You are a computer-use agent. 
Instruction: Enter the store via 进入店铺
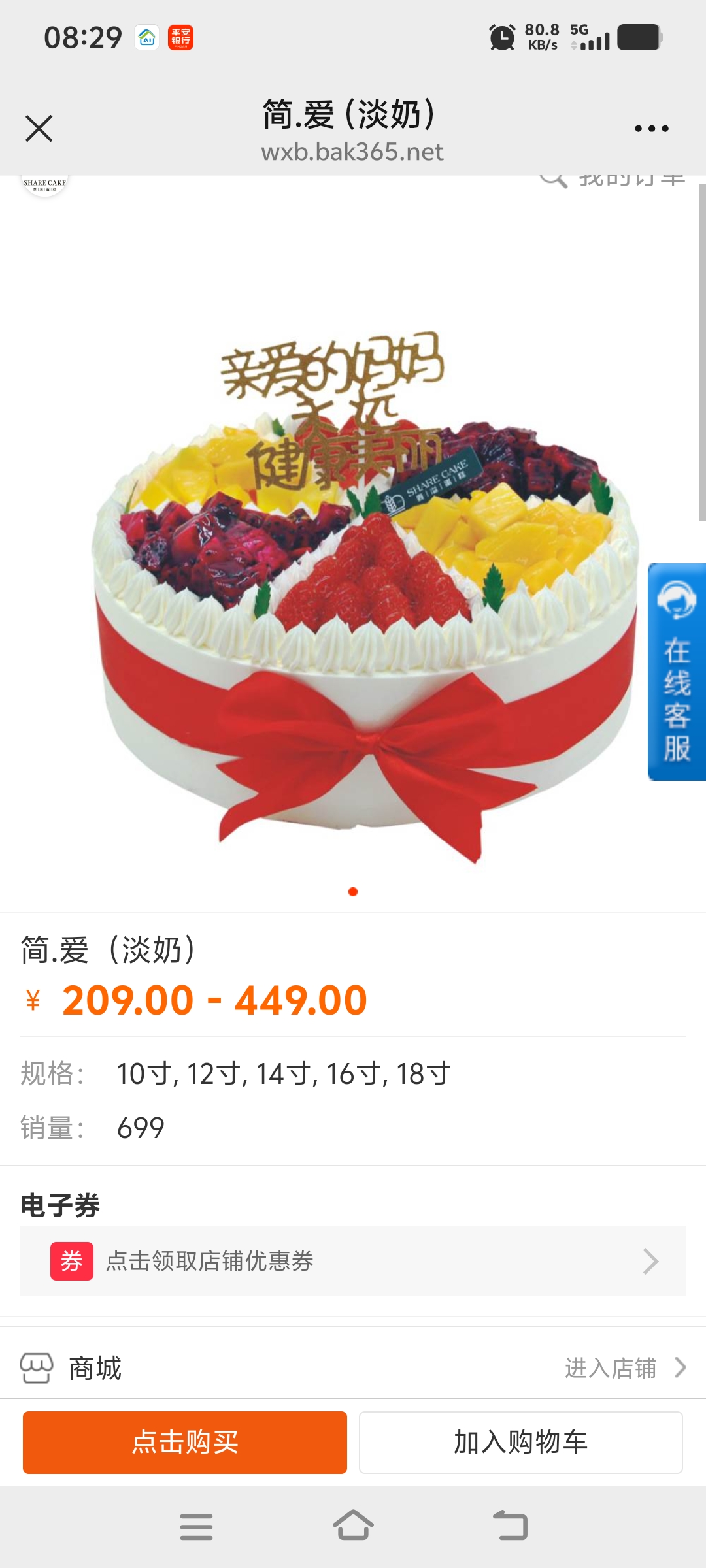tap(624, 1367)
